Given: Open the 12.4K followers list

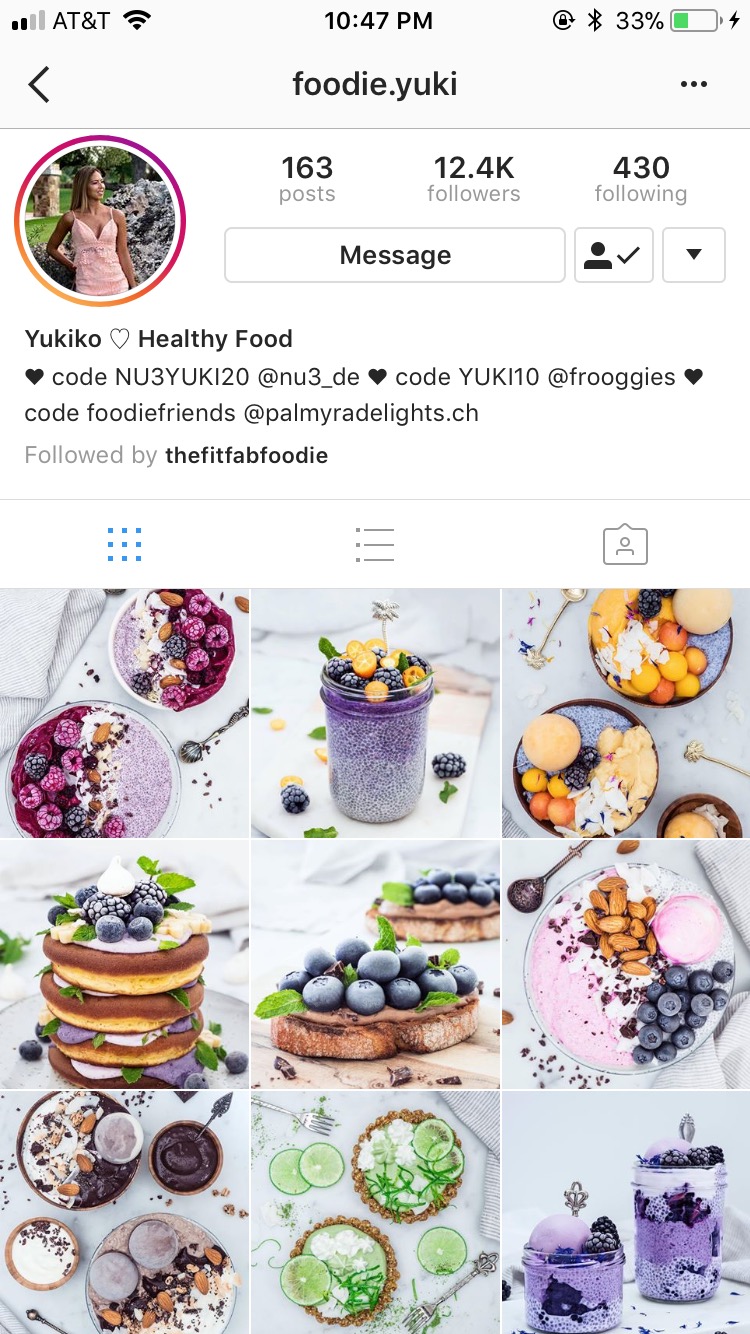Looking at the screenshot, I should (473, 179).
